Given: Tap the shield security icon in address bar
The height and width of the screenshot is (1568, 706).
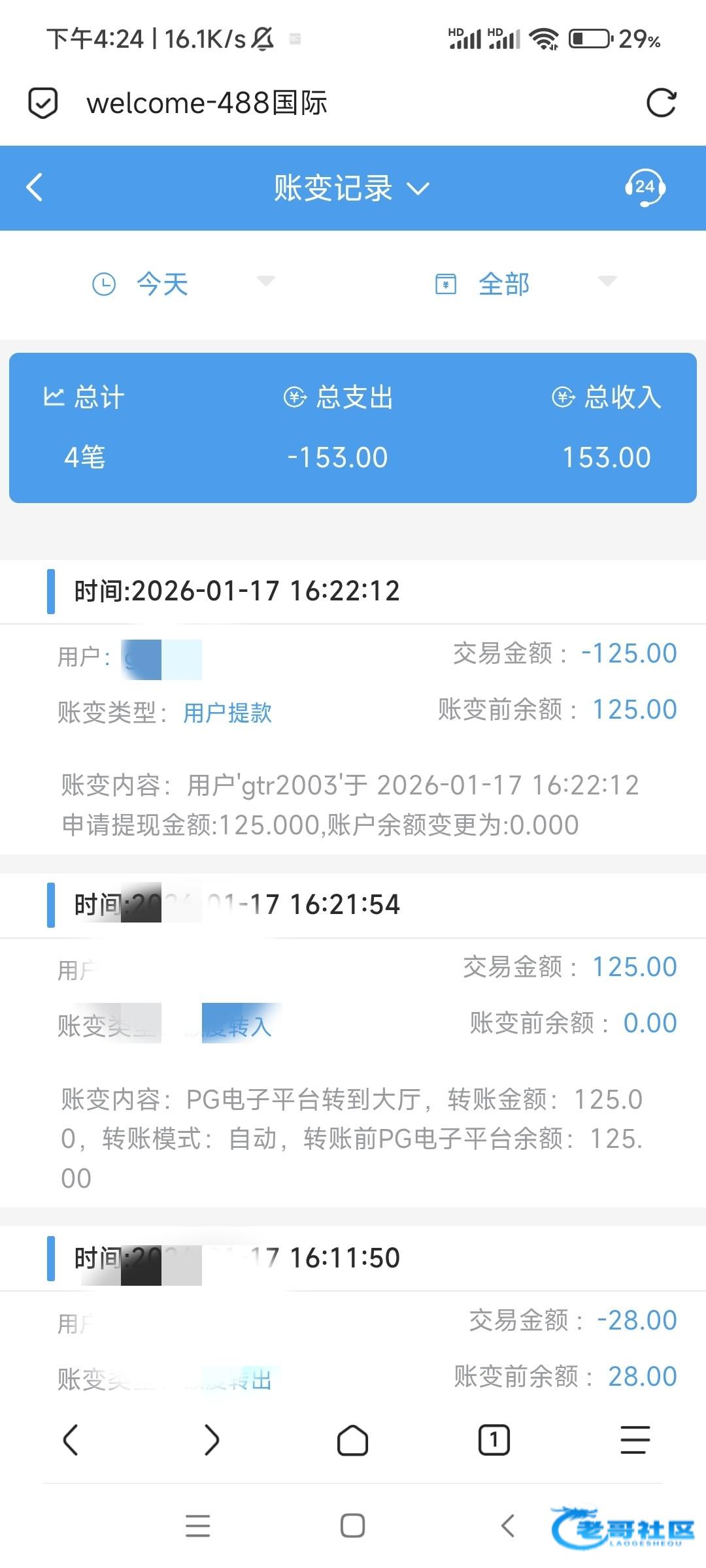Looking at the screenshot, I should coord(43,103).
